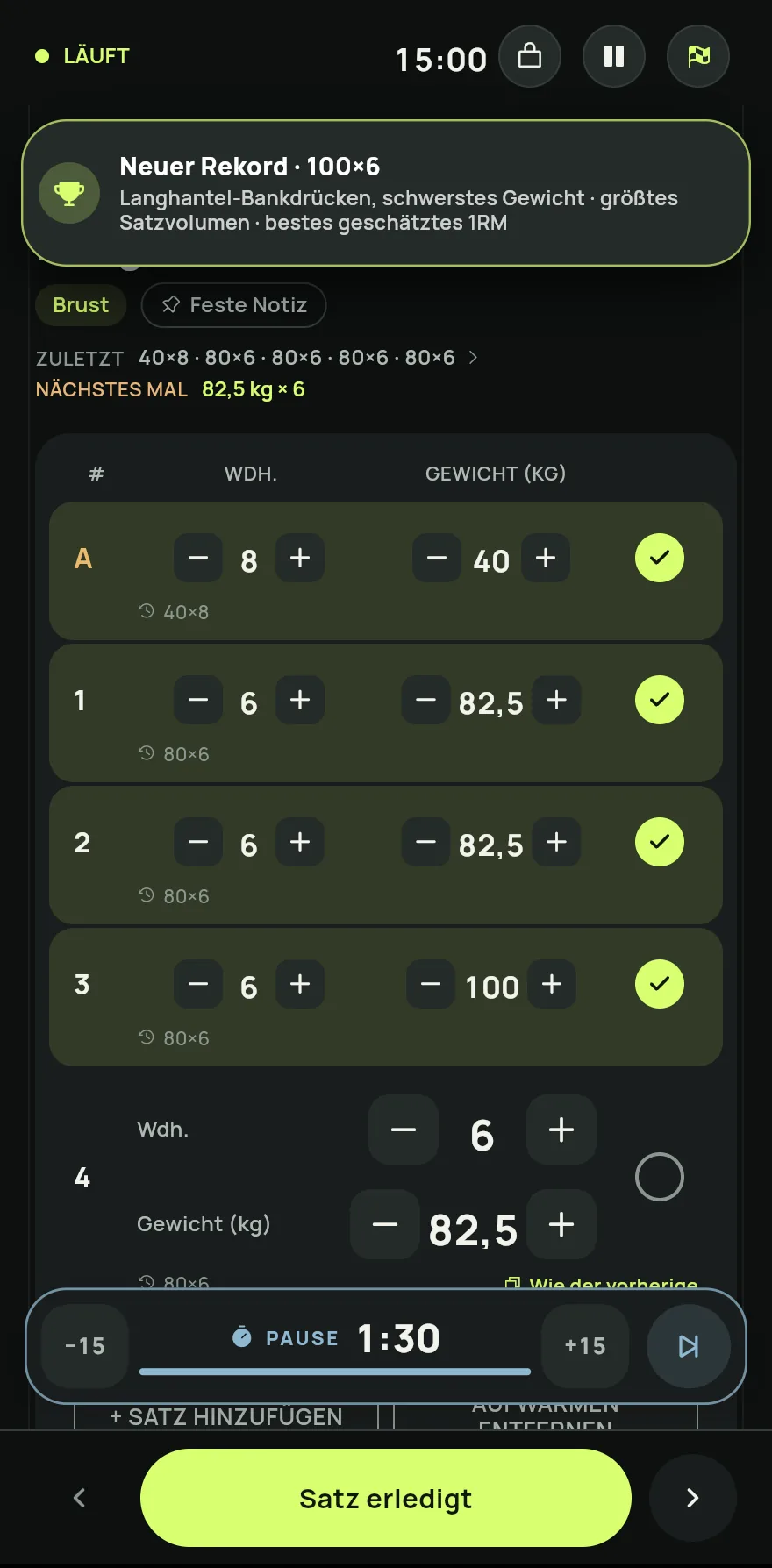Increase weight of set 3

coord(552,984)
